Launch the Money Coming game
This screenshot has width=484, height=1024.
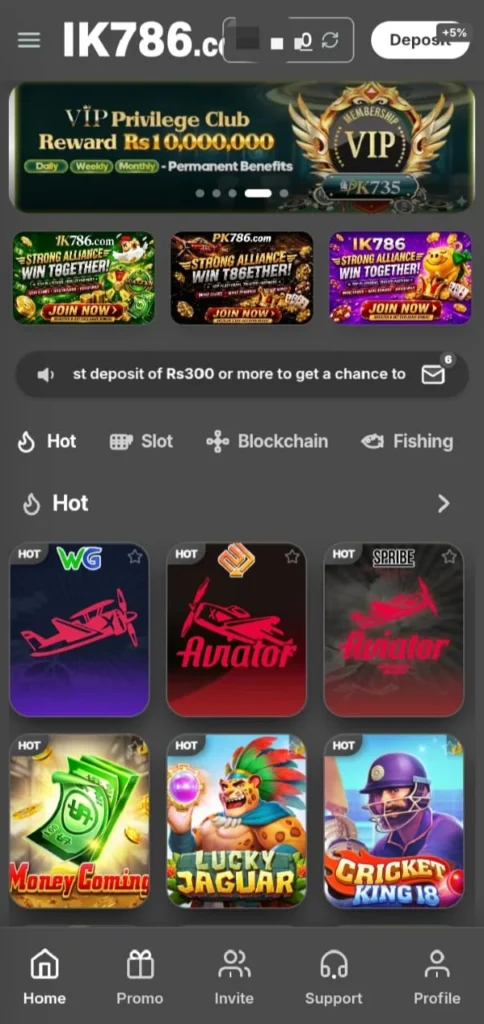click(x=80, y=821)
